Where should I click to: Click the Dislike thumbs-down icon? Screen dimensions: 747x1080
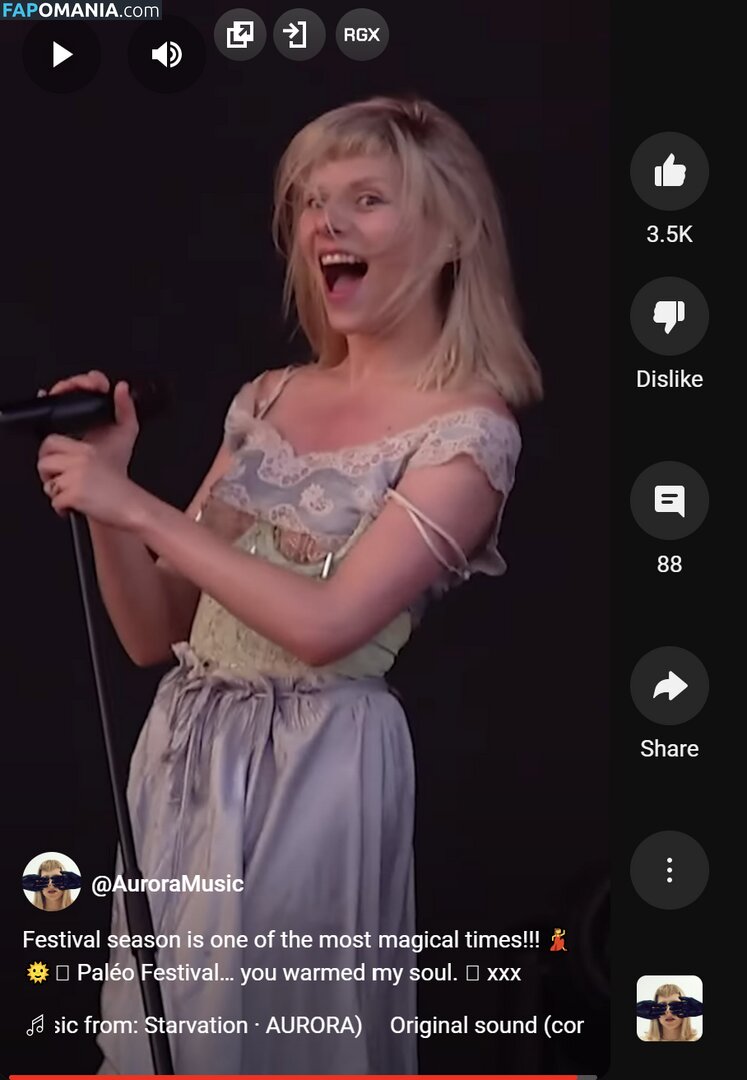coord(669,315)
